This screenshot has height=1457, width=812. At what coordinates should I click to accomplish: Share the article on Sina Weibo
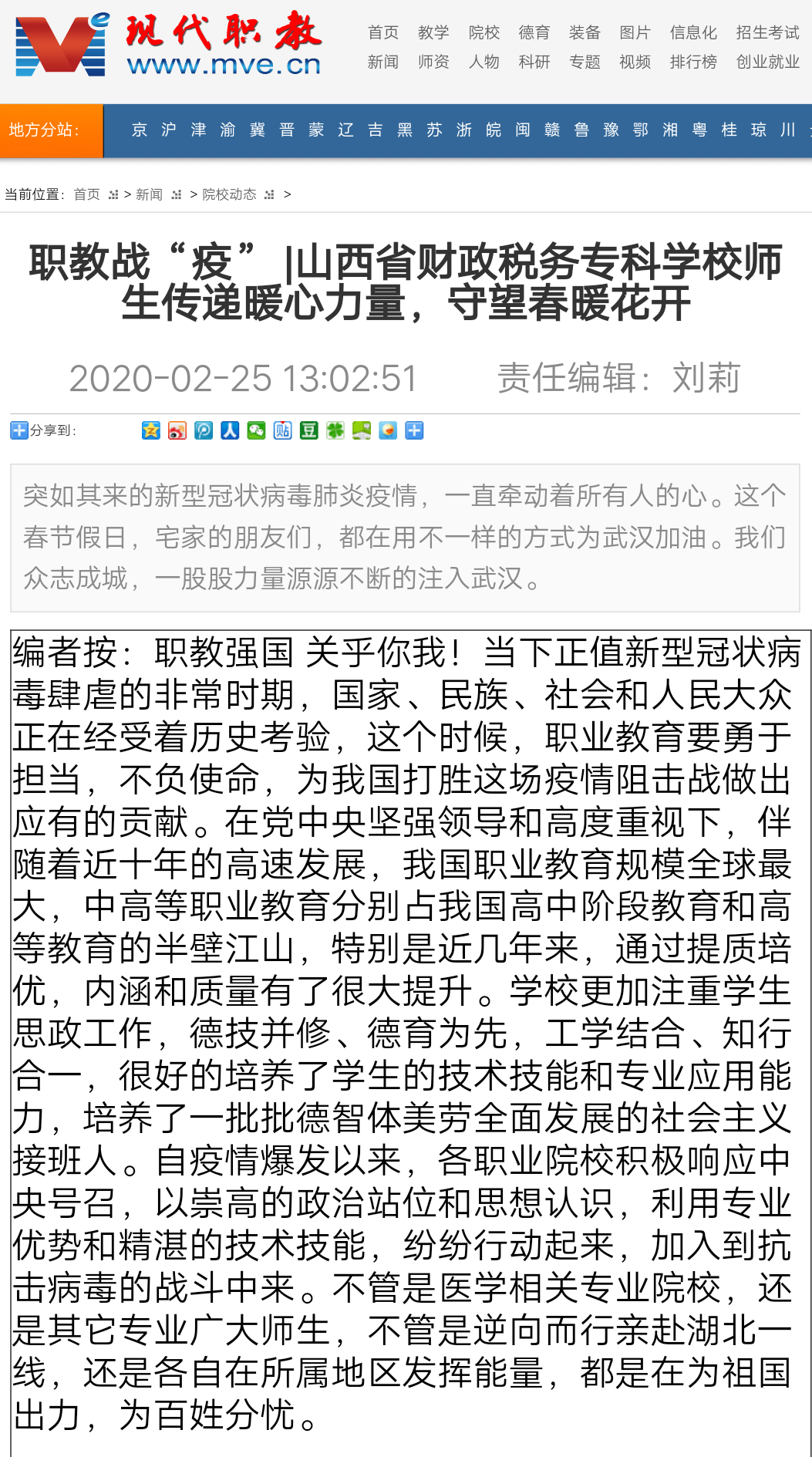(x=177, y=430)
